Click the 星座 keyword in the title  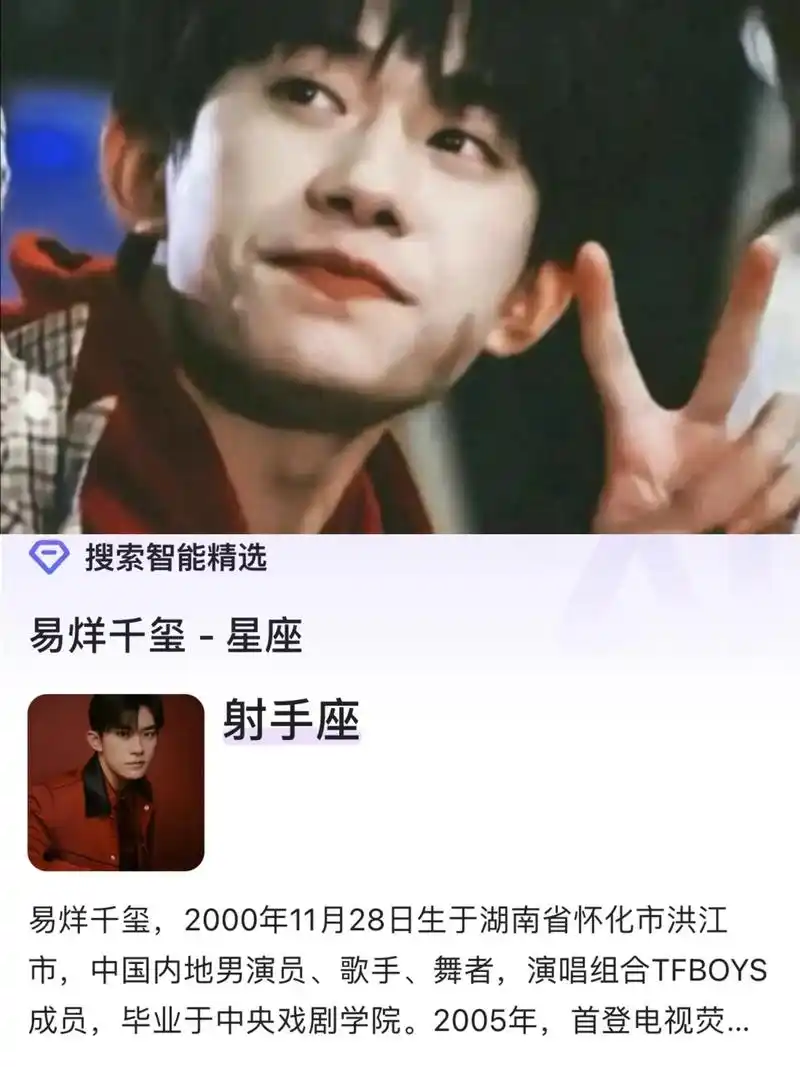265,633
